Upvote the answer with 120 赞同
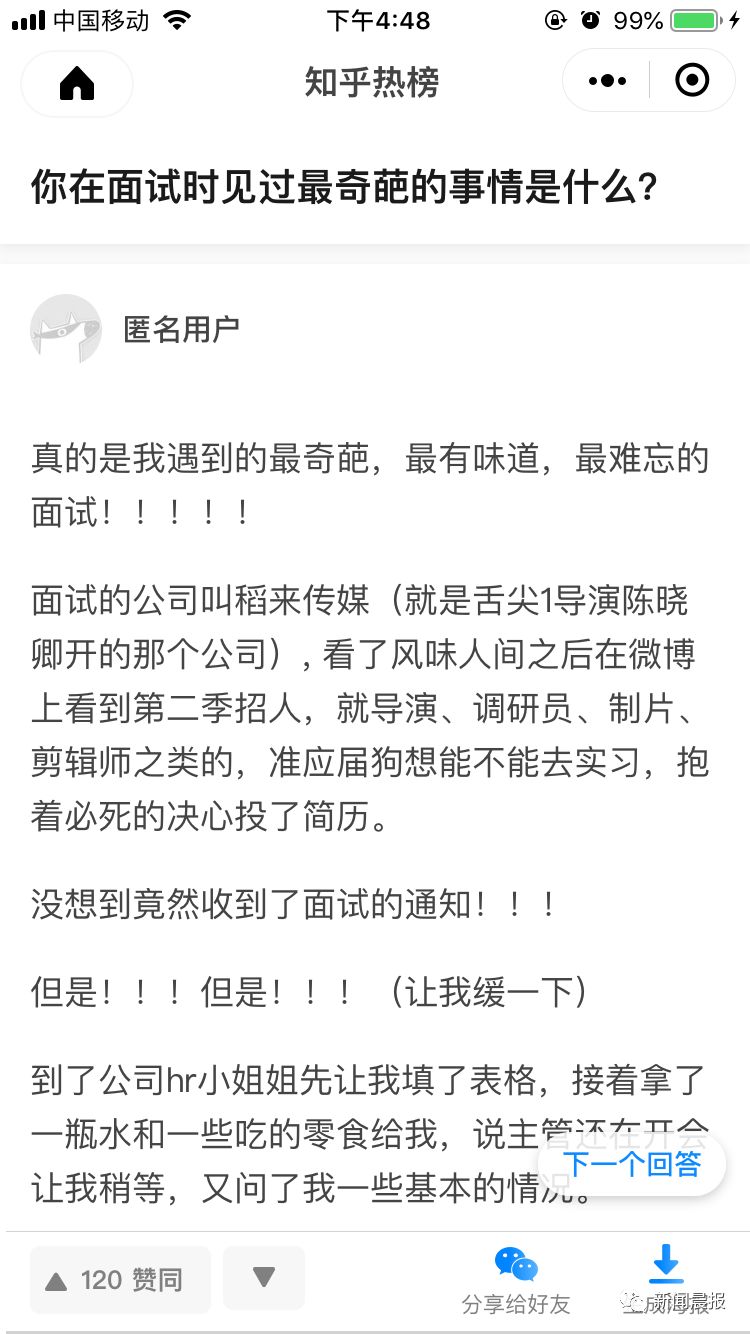The height and width of the screenshot is (1334, 750). coord(120,1279)
